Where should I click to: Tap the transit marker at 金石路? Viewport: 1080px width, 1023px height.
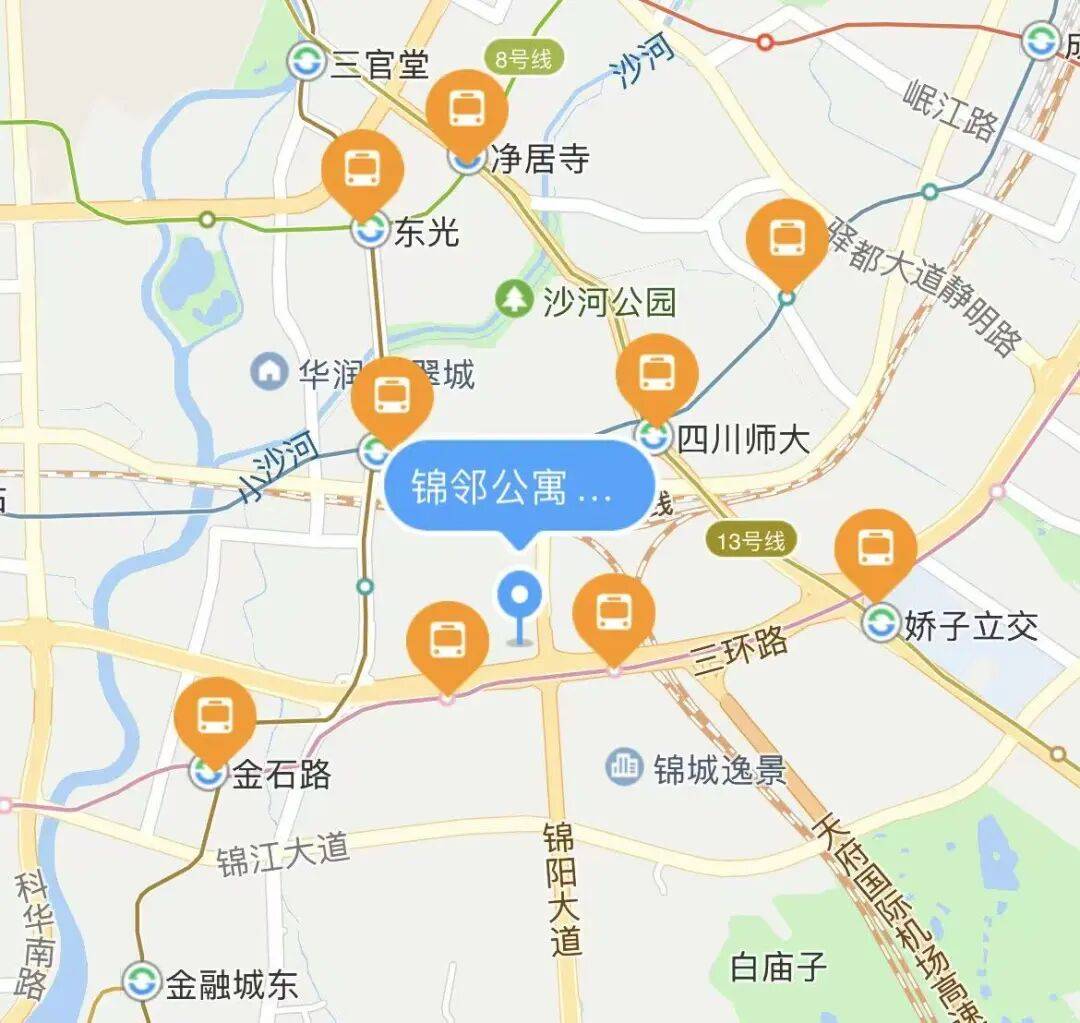215,717
